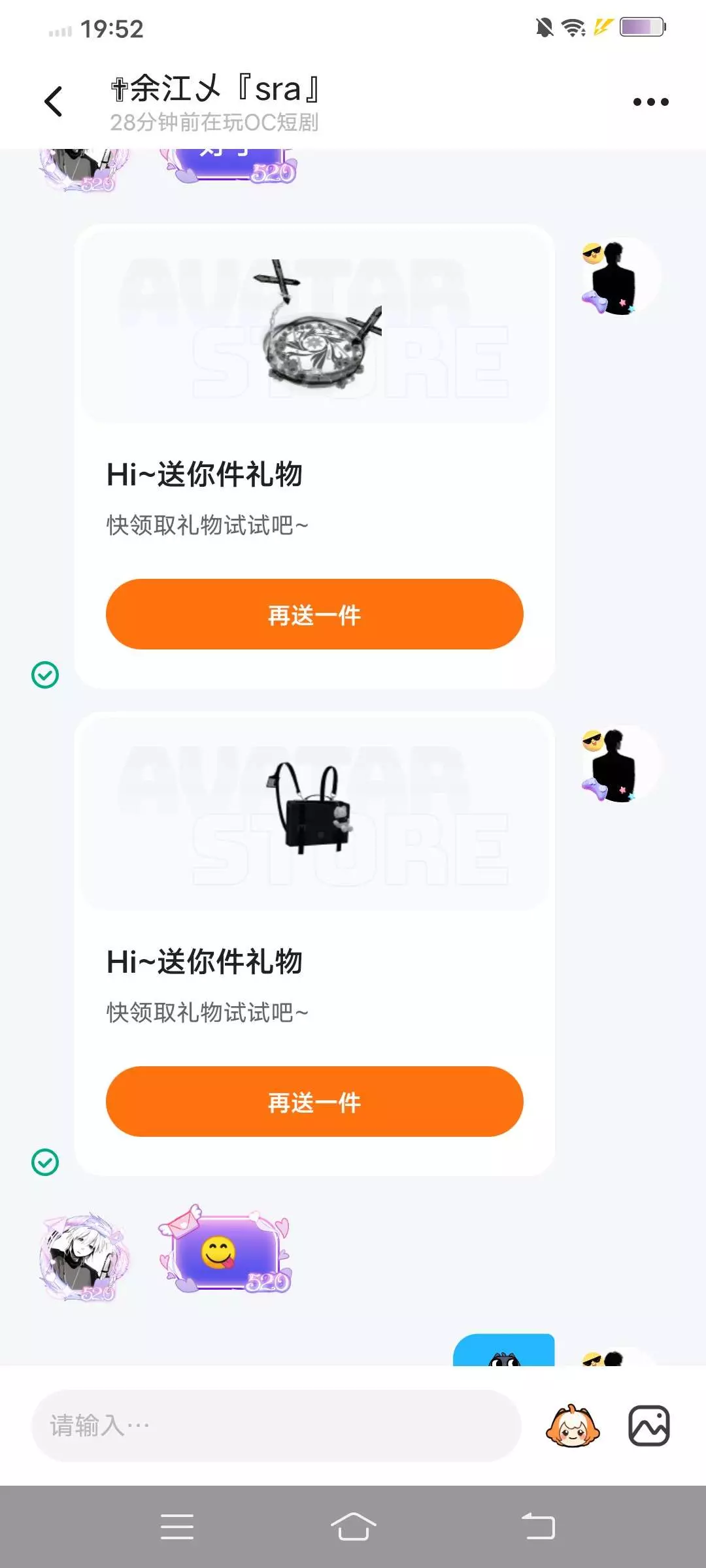Go back from the chat
Screen dimensions: 706x1568
[x=54, y=102]
